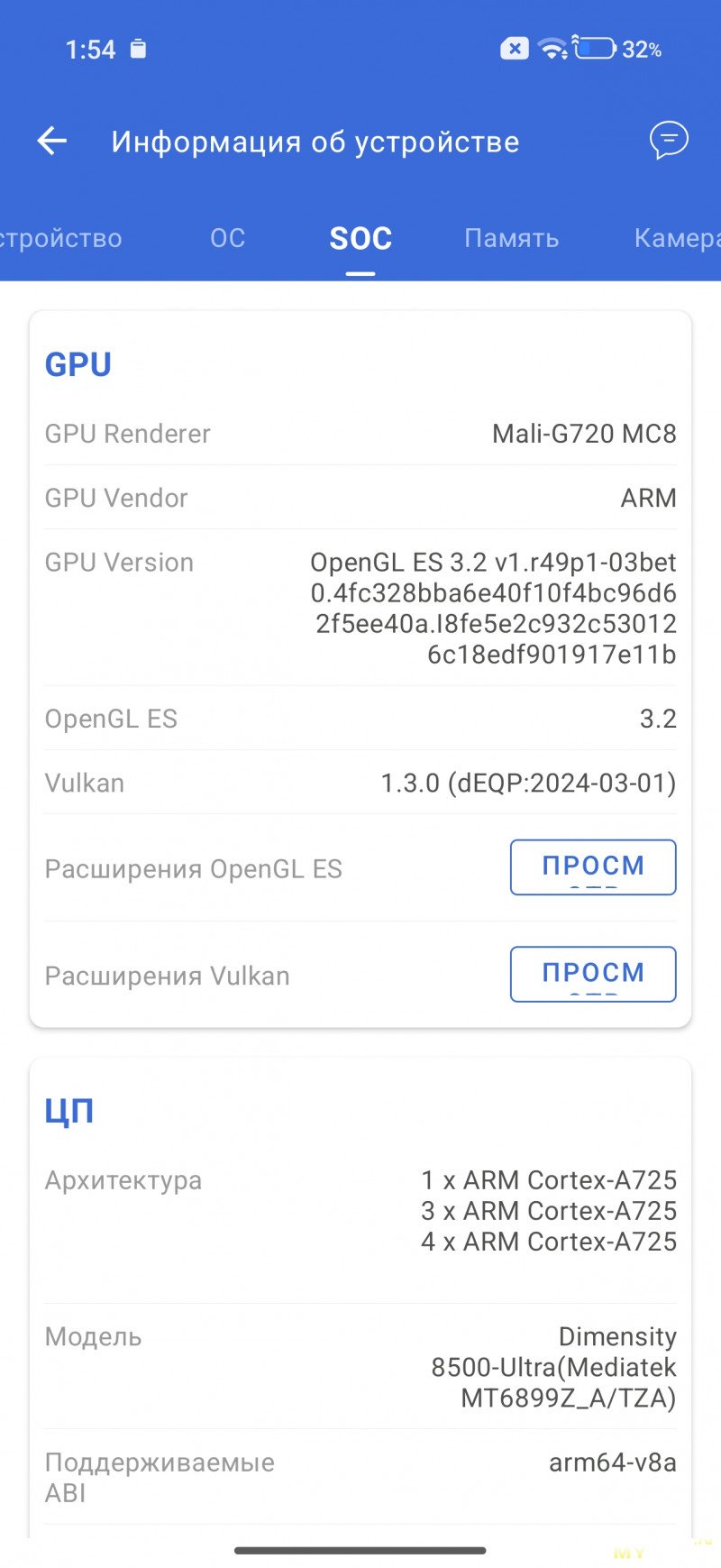Screen dimensions: 721x1568
Task: Open the Память tab
Action: pos(511,238)
